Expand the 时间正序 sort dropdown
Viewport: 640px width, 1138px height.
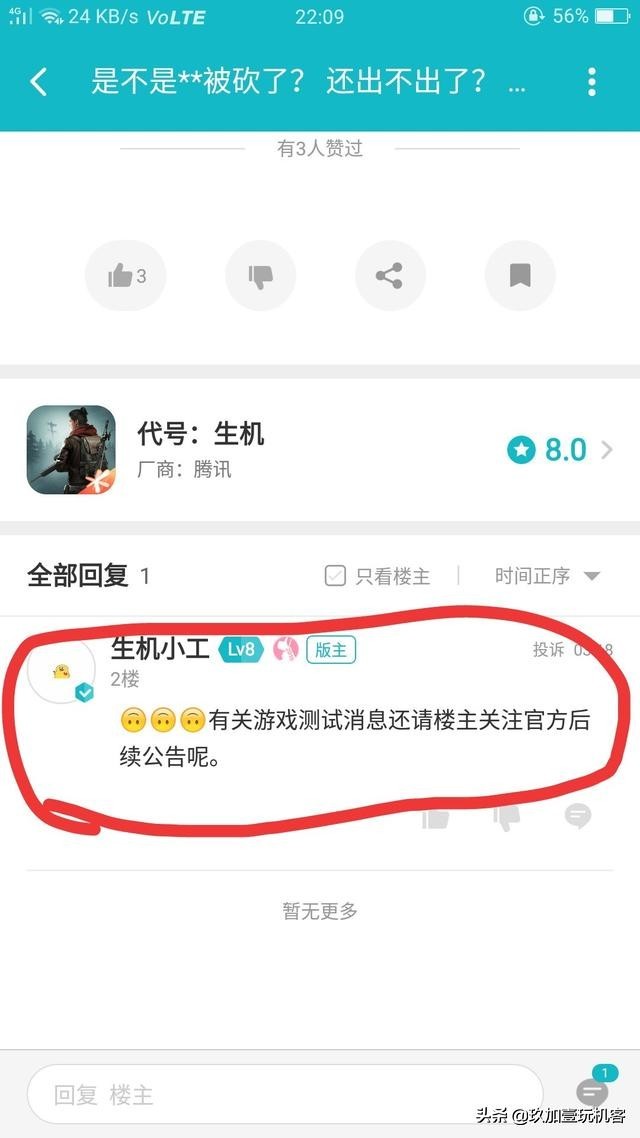(x=547, y=576)
